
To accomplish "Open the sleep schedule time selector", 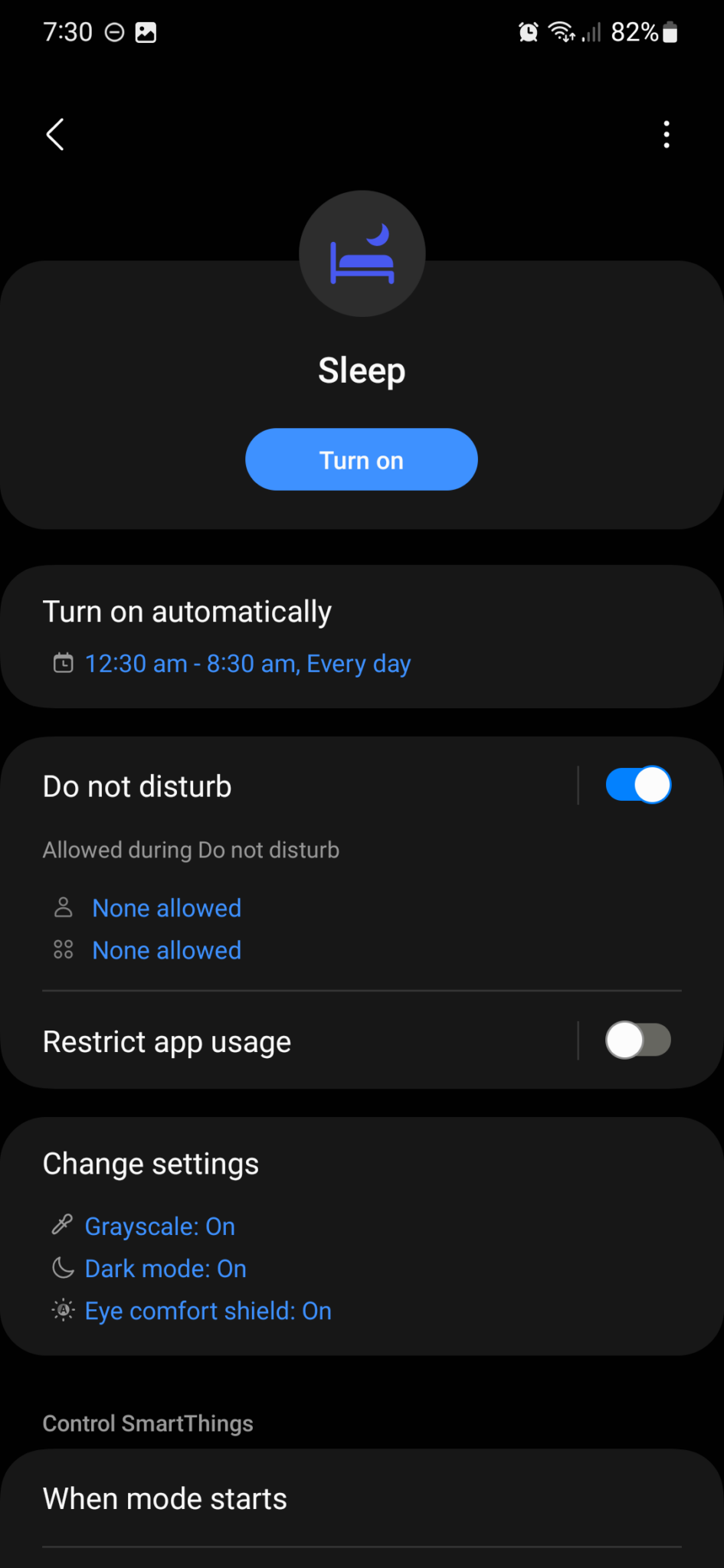I will tap(247, 663).
